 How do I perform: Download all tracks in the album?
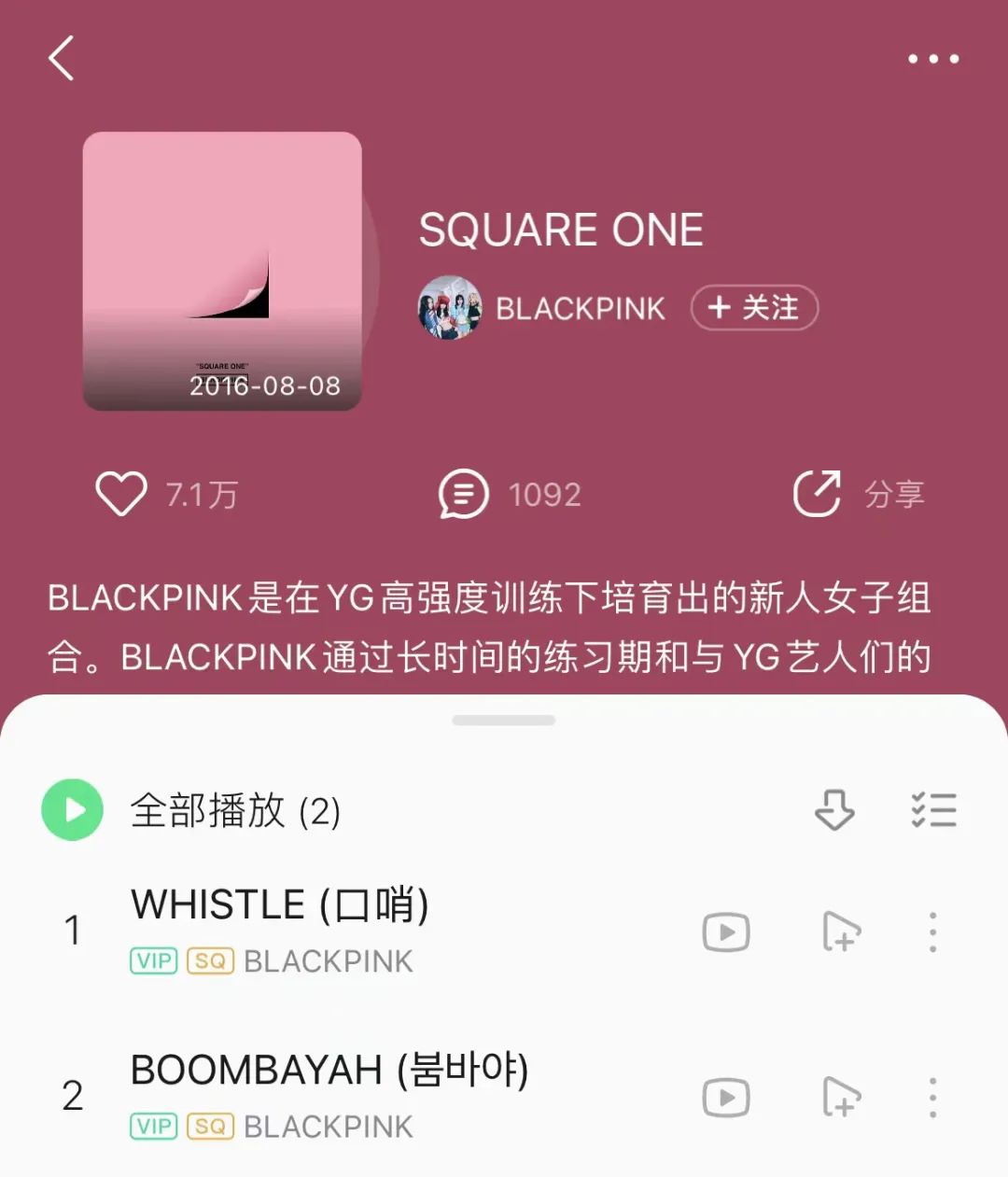tap(834, 809)
